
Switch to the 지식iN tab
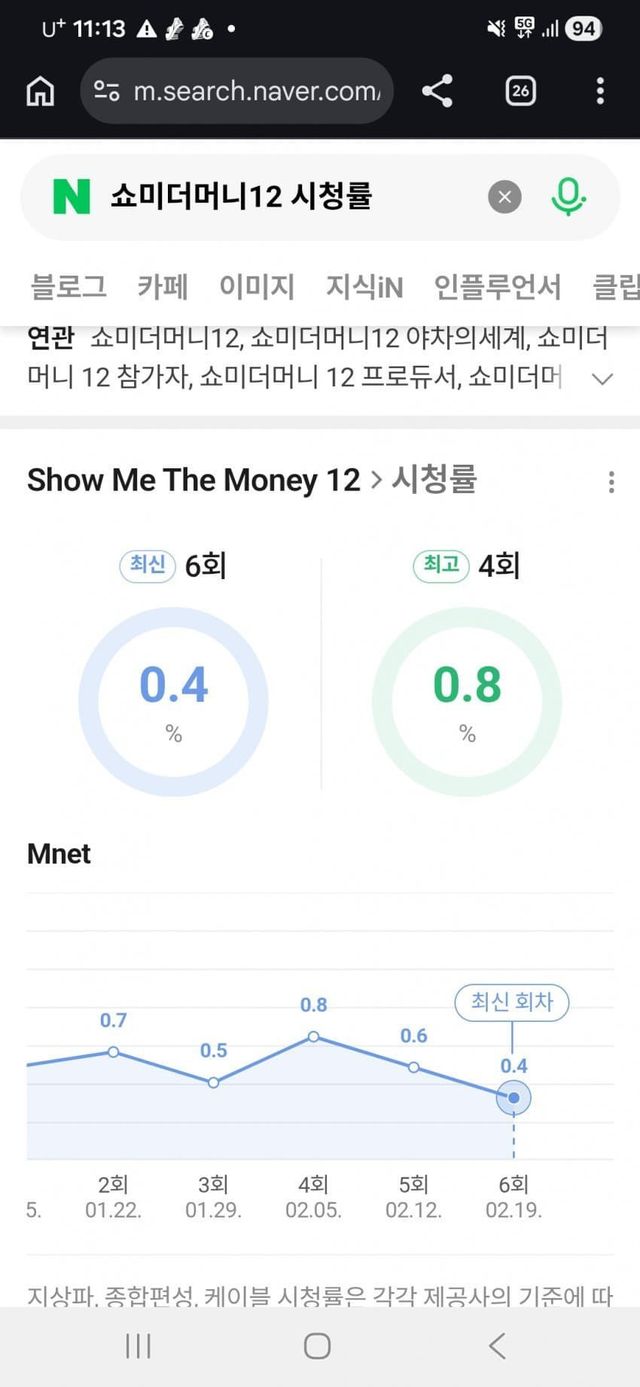pyautogui.click(x=364, y=287)
